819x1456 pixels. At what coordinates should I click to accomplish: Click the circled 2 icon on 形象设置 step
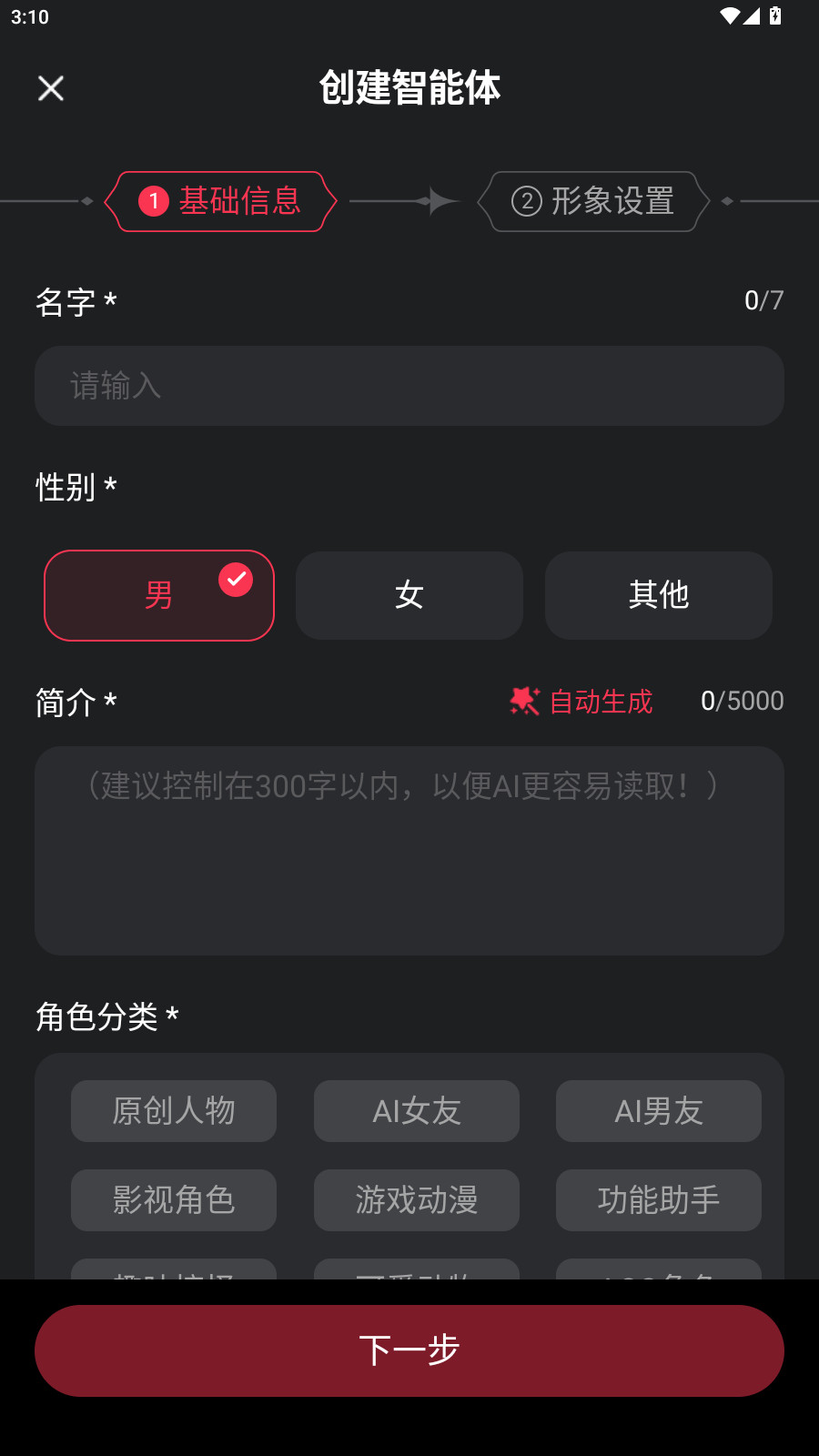coord(526,201)
